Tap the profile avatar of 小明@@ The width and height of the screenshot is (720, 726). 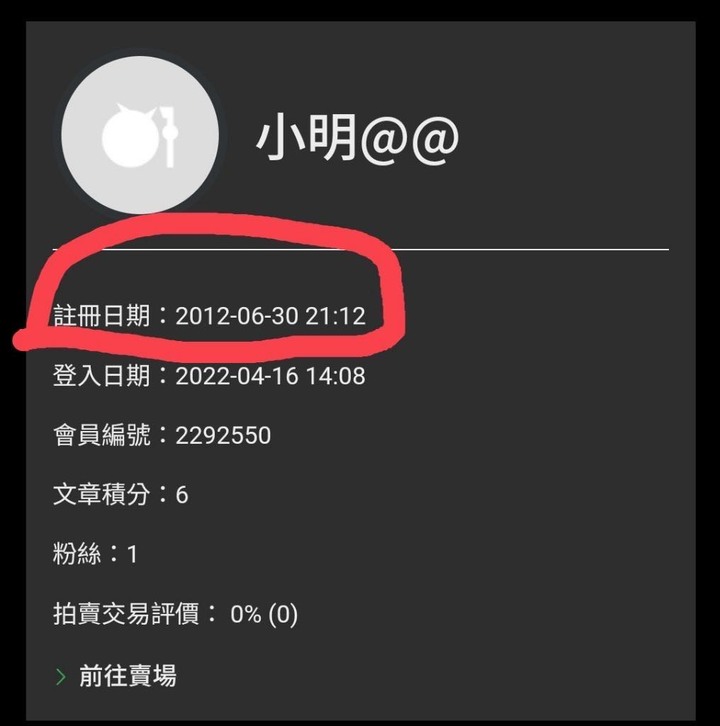(140, 135)
